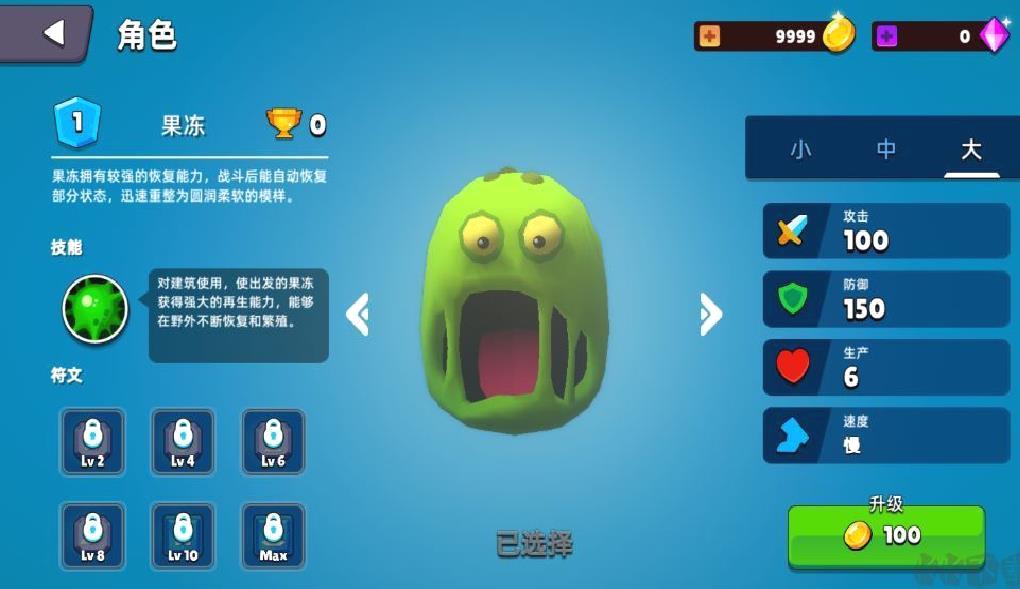Show the previous character

pos(357,315)
